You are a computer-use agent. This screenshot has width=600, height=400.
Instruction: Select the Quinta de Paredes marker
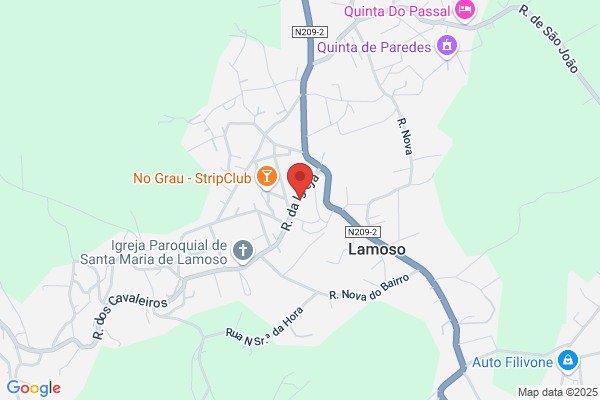(x=447, y=46)
